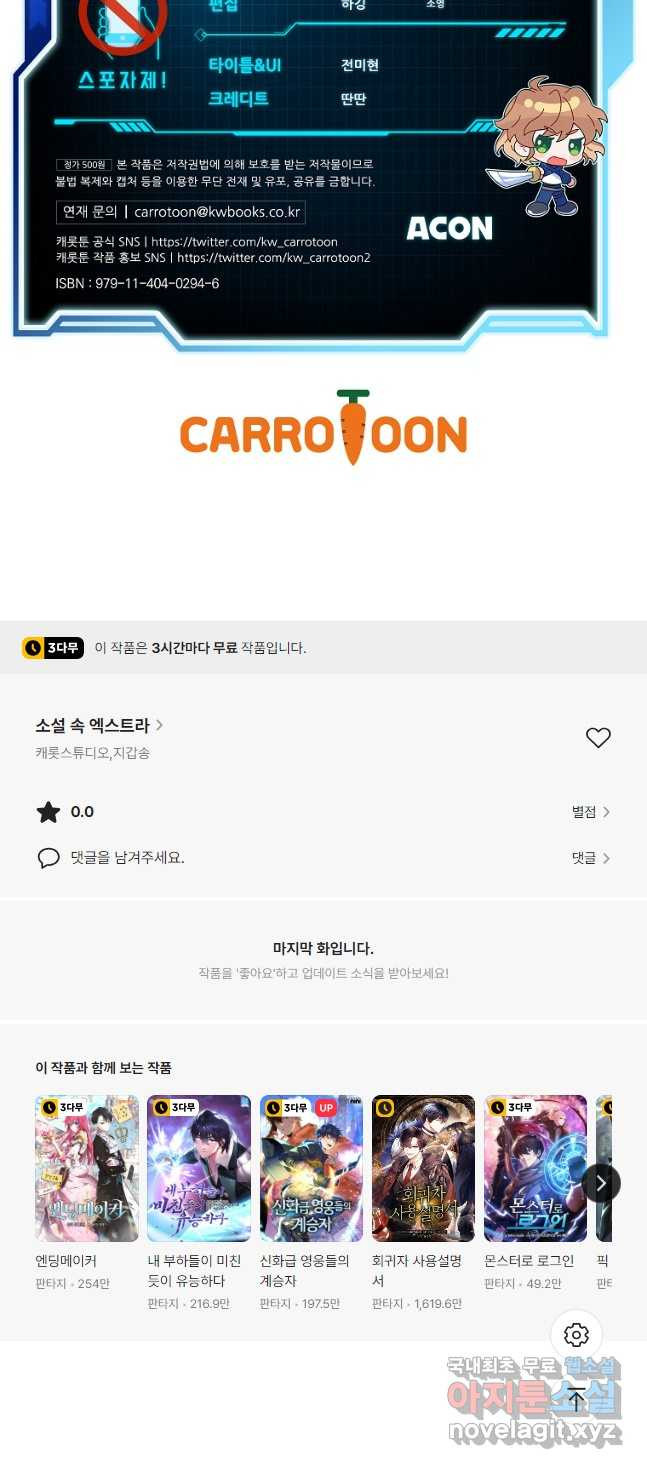The image size is (647, 1469).
Task: Like this series with the heart icon
Action: 598,738
